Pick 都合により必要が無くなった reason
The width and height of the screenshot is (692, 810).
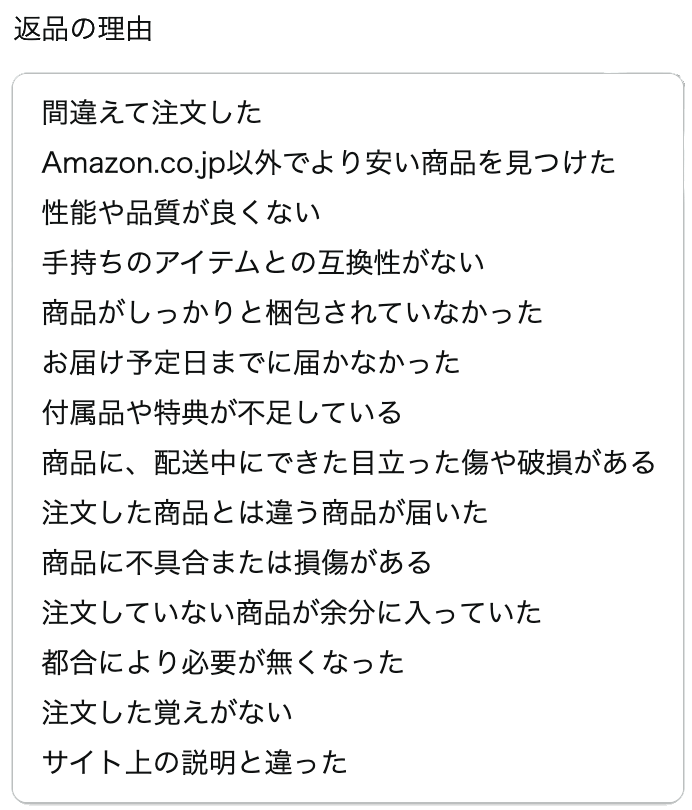(x=223, y=662)
